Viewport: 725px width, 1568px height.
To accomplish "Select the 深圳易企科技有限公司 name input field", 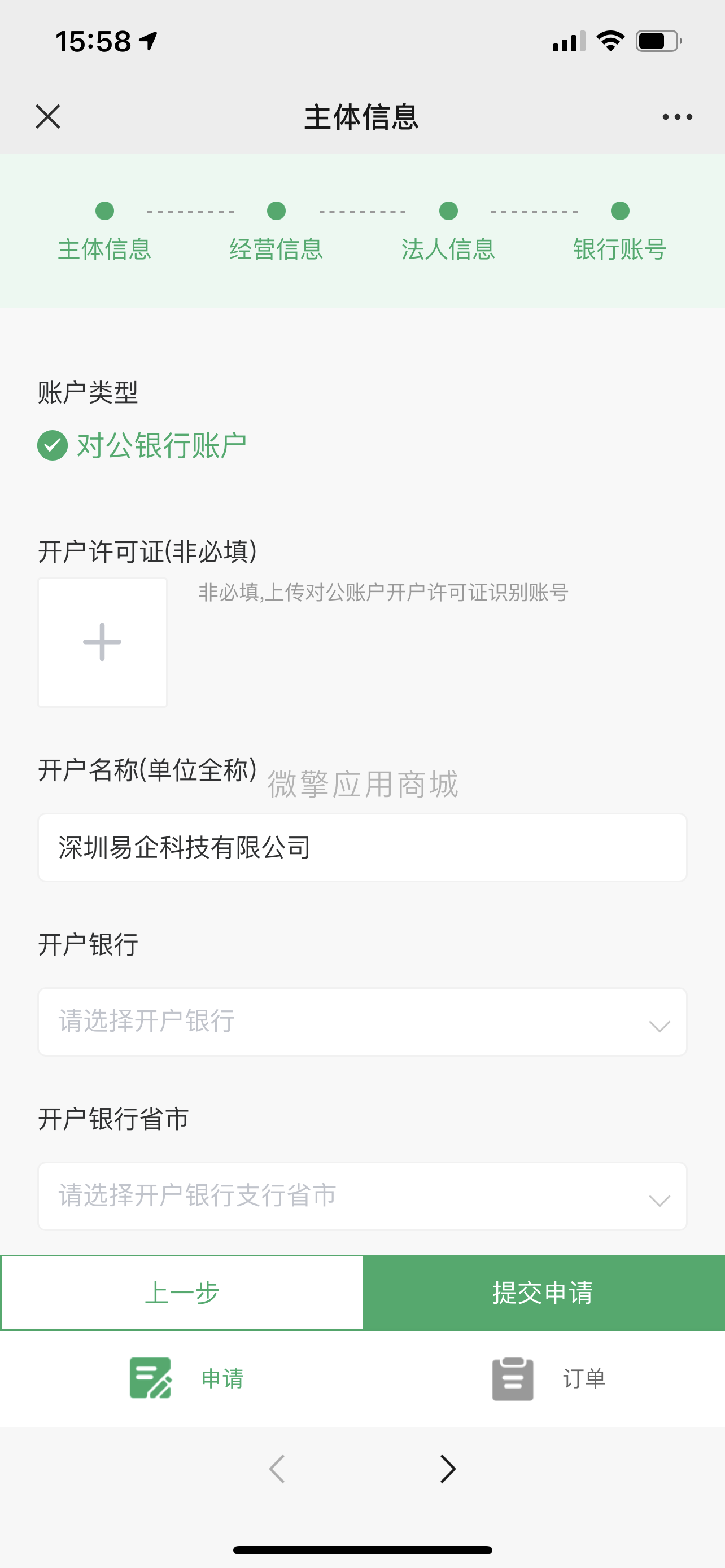I will (x=362, y=847).
